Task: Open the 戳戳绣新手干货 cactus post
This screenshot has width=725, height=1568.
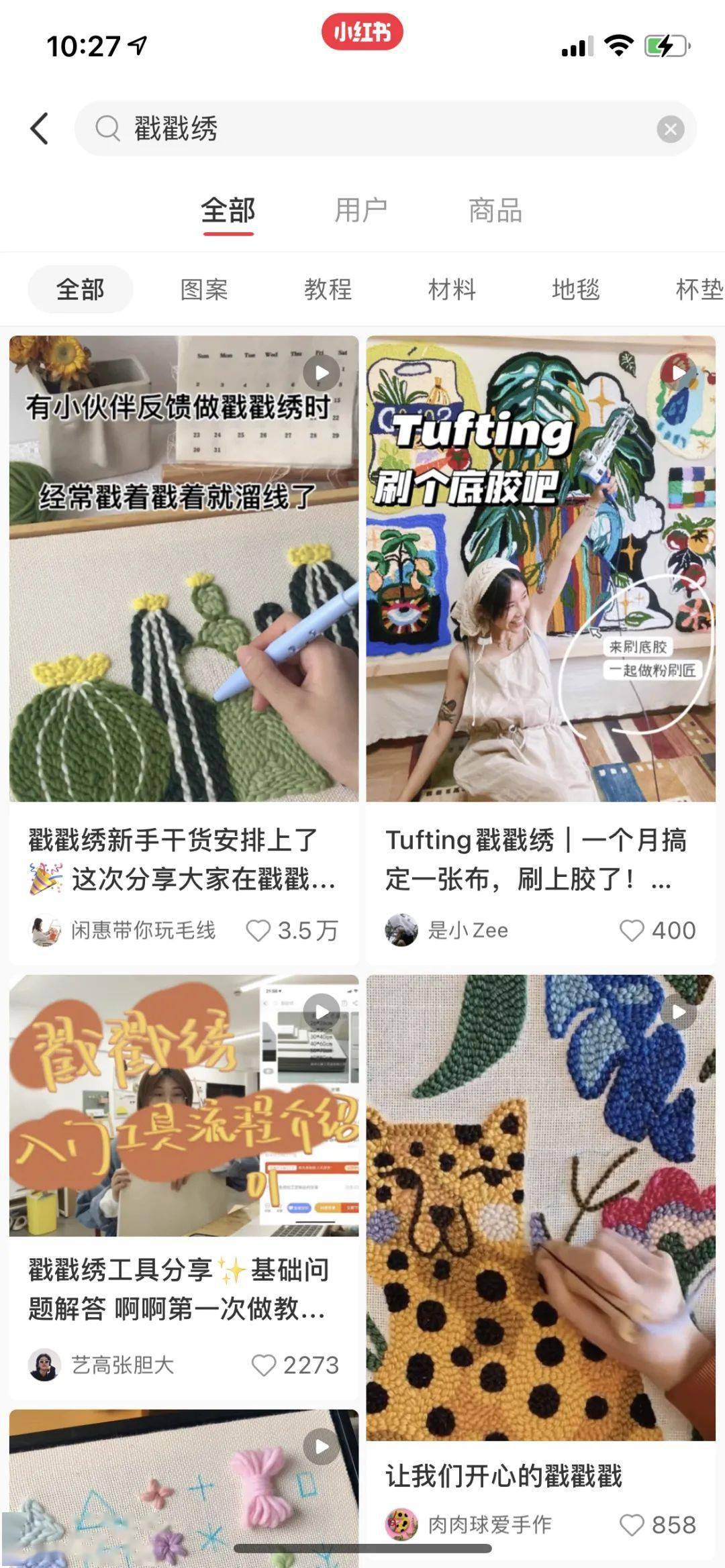Action: click(x=183, y=569)
